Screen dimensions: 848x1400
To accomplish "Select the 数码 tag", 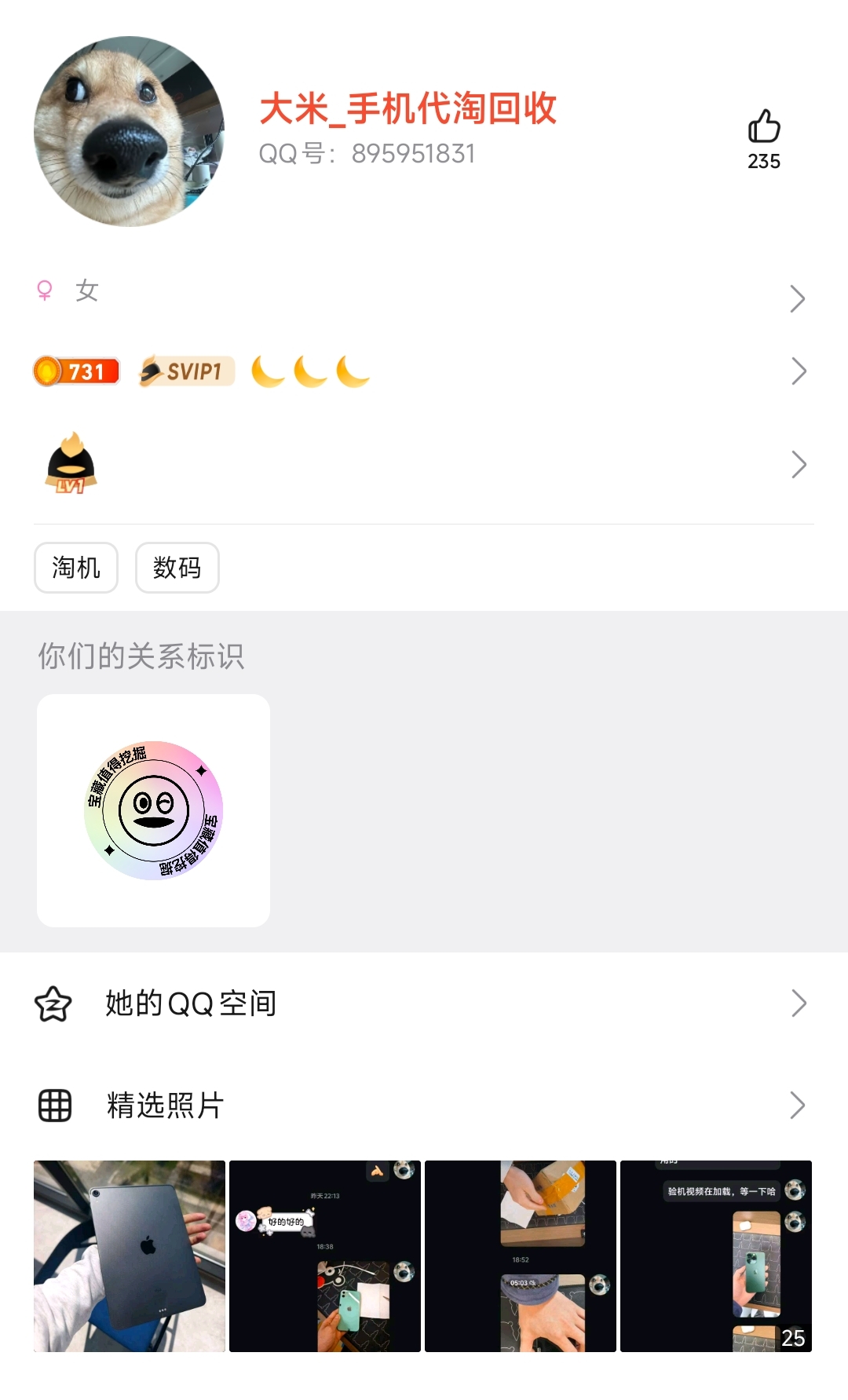I will [177, 568].
